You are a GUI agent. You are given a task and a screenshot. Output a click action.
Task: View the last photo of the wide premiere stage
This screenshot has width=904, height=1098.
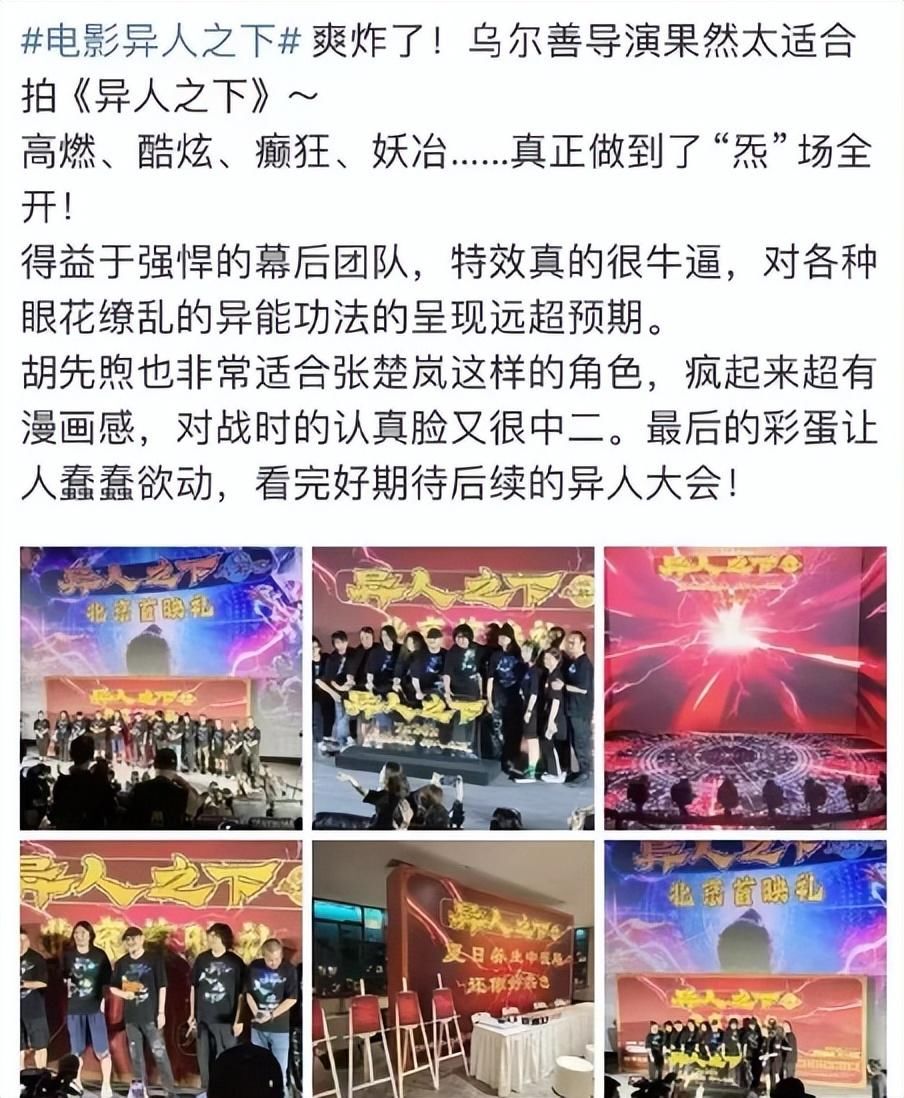[745, 968]
